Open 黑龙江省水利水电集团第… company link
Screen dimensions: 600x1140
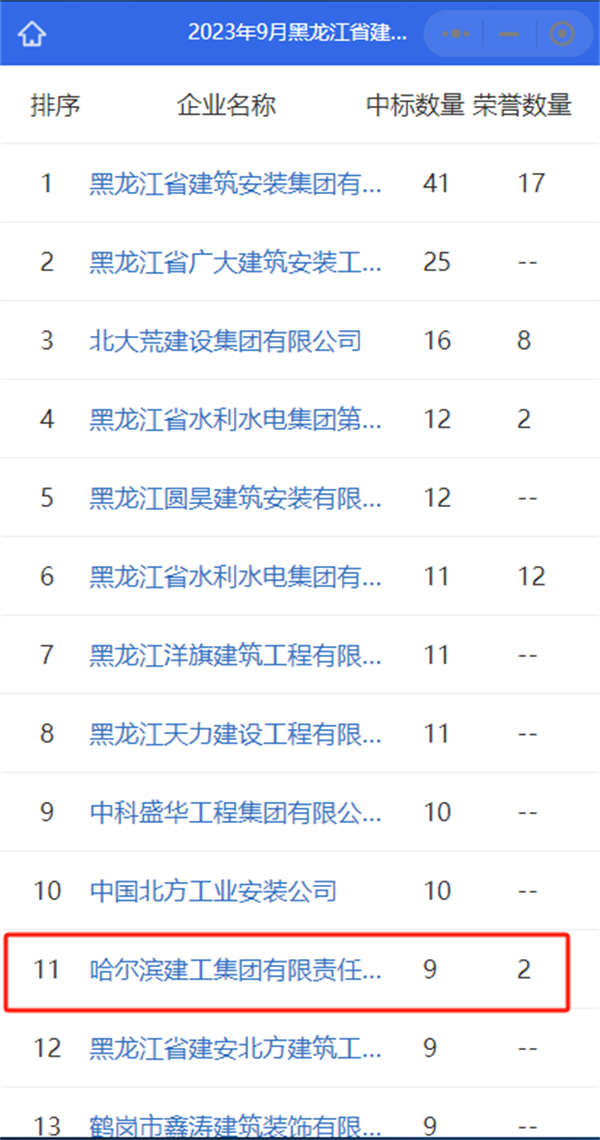point(236,419)
